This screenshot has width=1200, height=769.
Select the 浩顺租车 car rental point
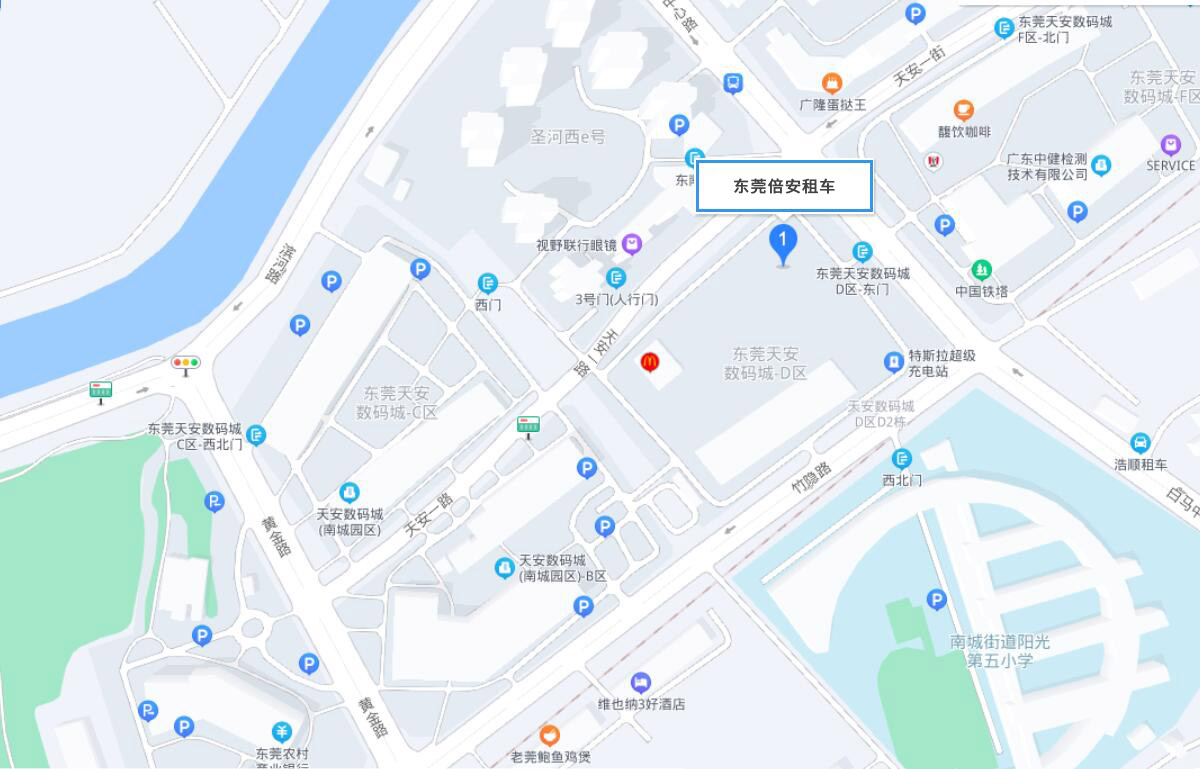pos(1140,443)
